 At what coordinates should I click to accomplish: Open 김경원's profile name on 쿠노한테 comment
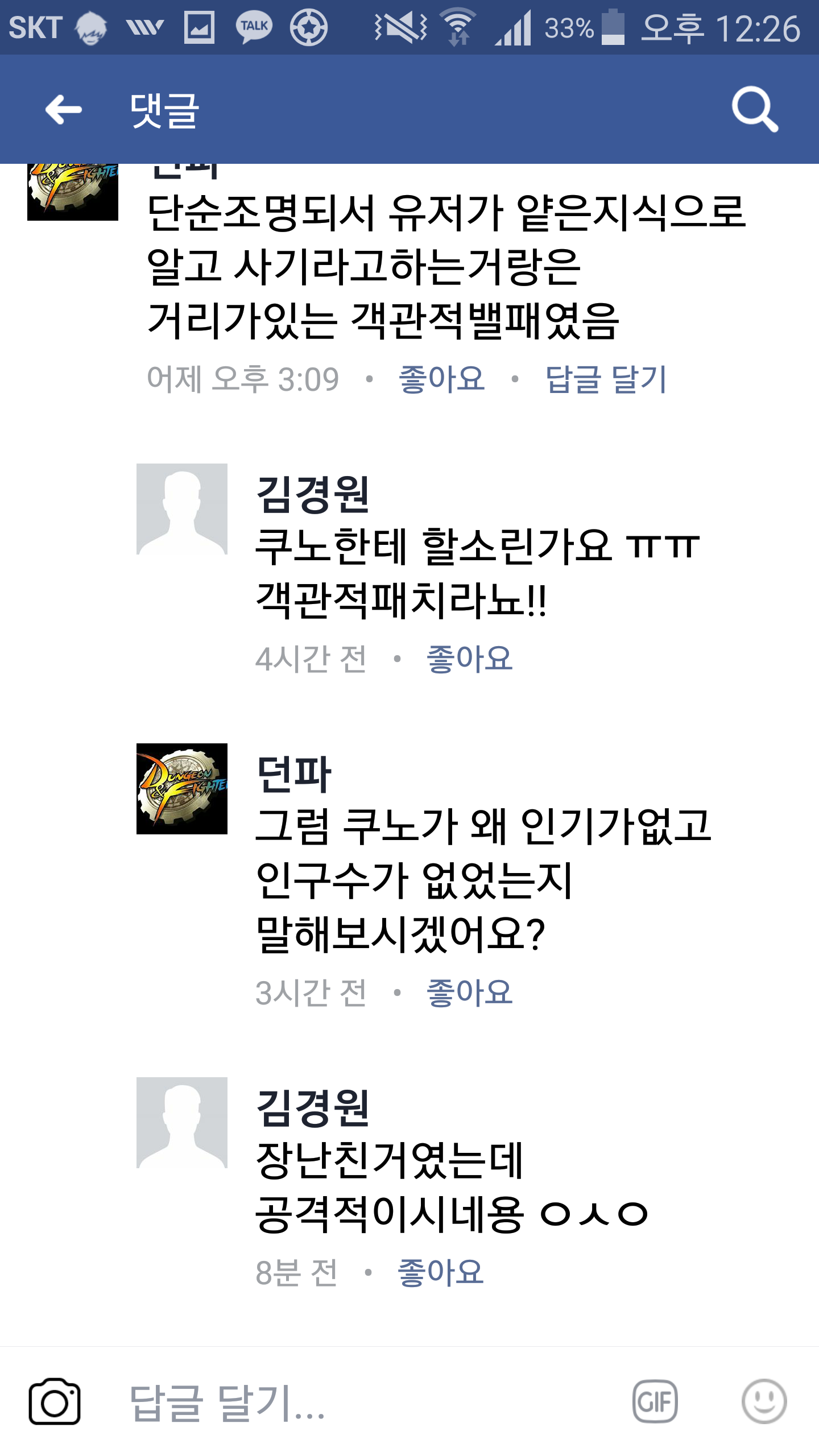313,494
